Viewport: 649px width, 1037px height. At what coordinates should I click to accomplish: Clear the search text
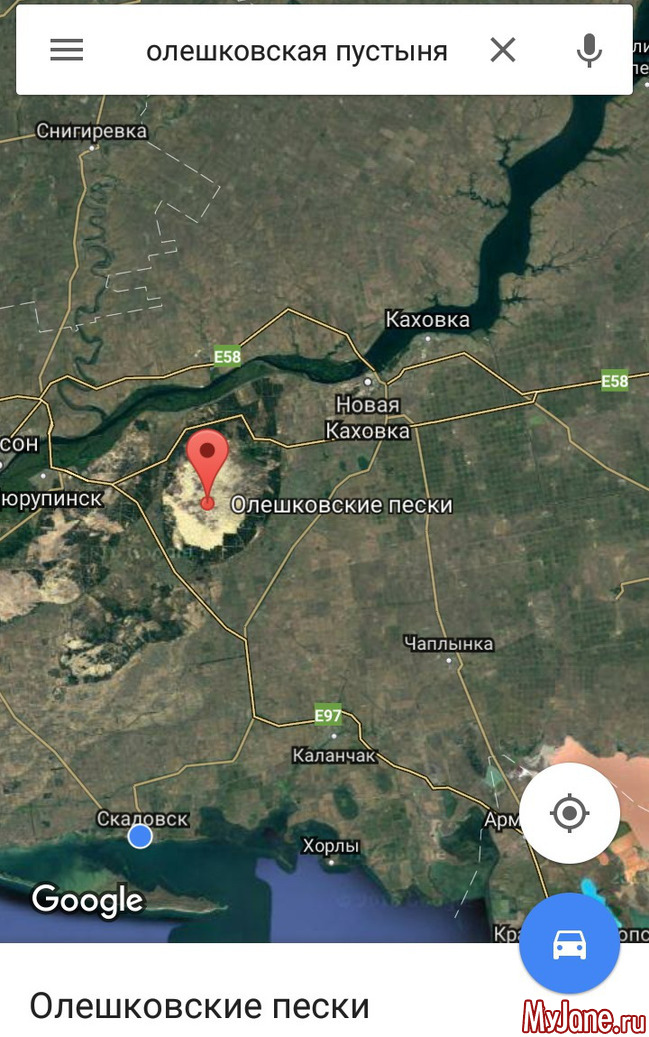(503, 50)
